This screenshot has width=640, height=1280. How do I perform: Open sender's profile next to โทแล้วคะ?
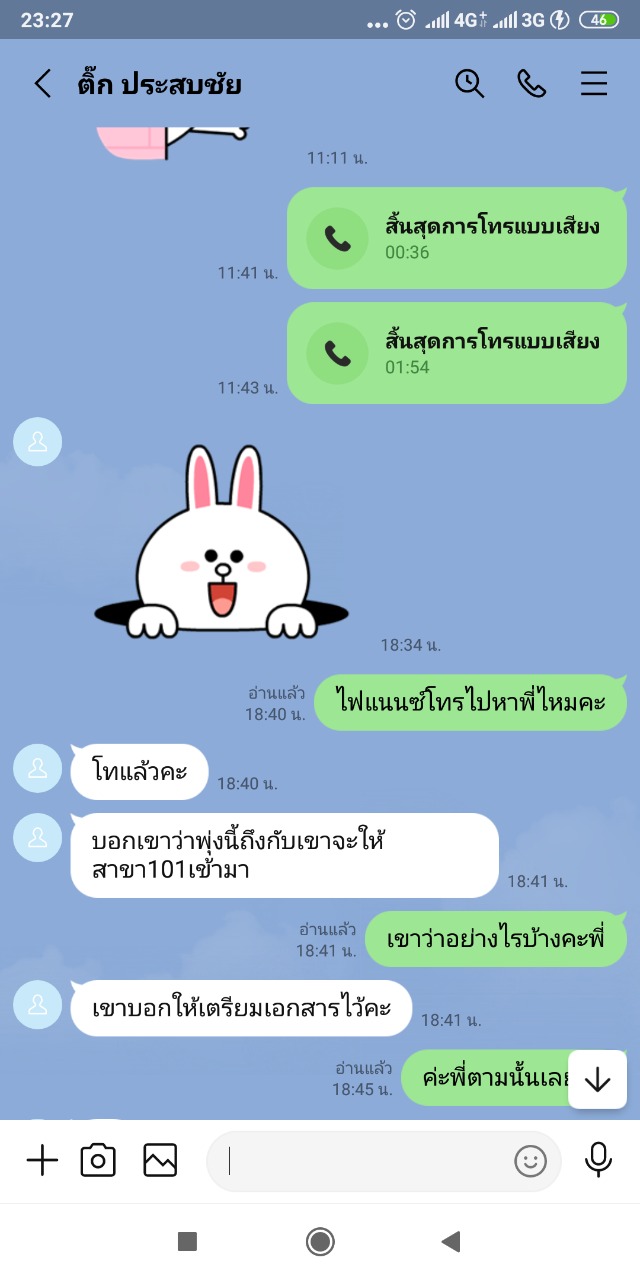(x=38, y=768)
